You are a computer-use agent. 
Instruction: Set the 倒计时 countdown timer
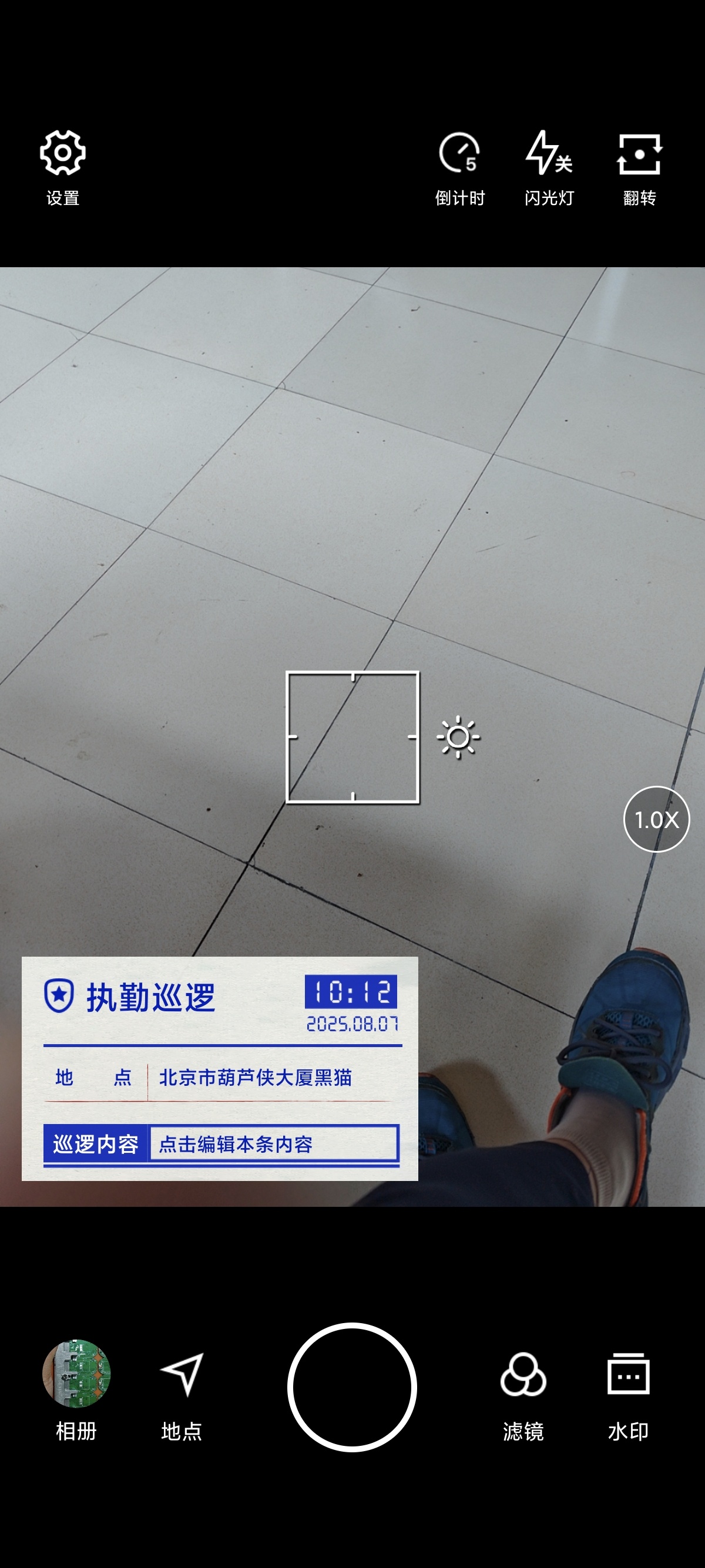(459, 154)
